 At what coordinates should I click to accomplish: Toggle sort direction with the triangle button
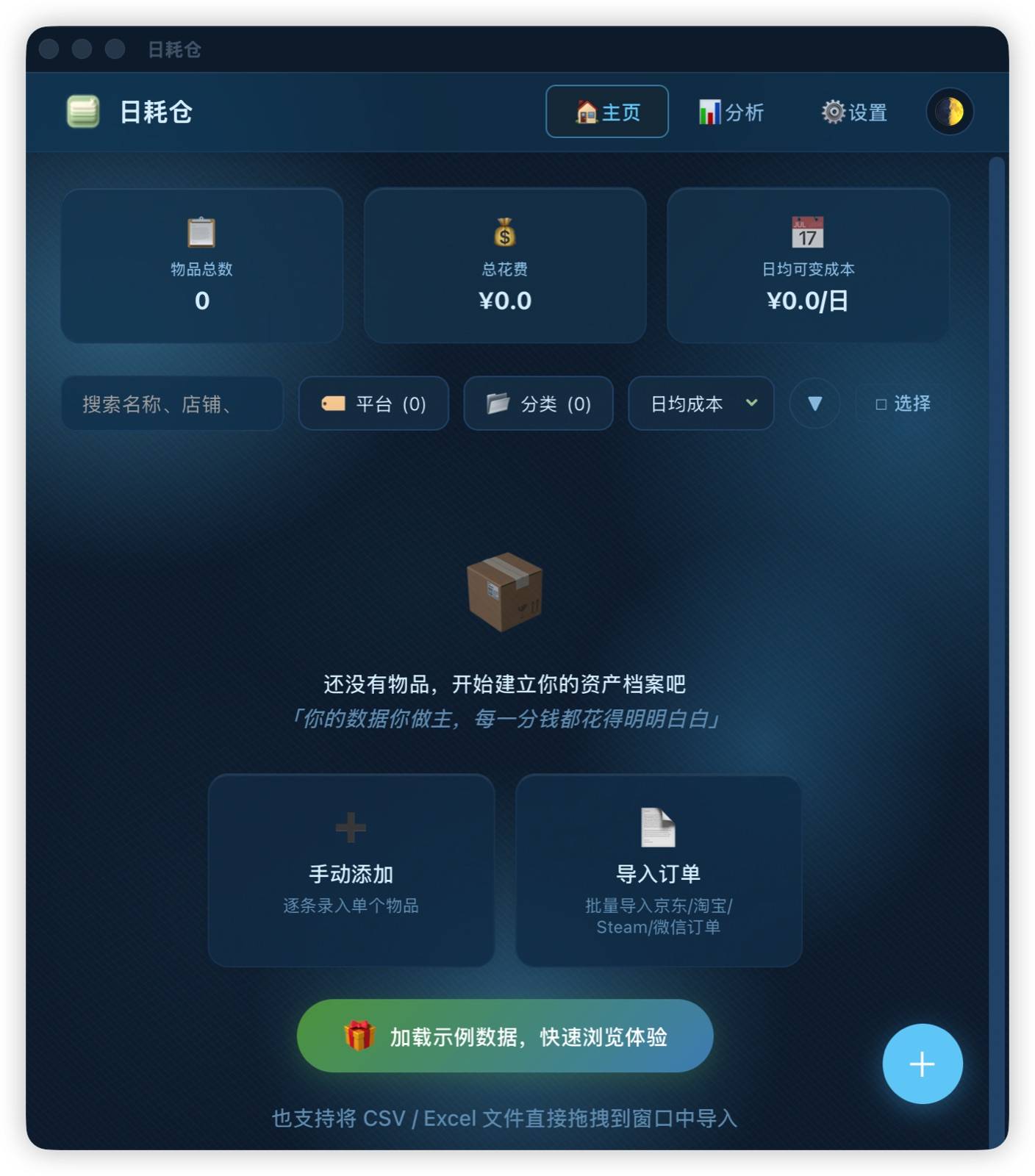814,404
